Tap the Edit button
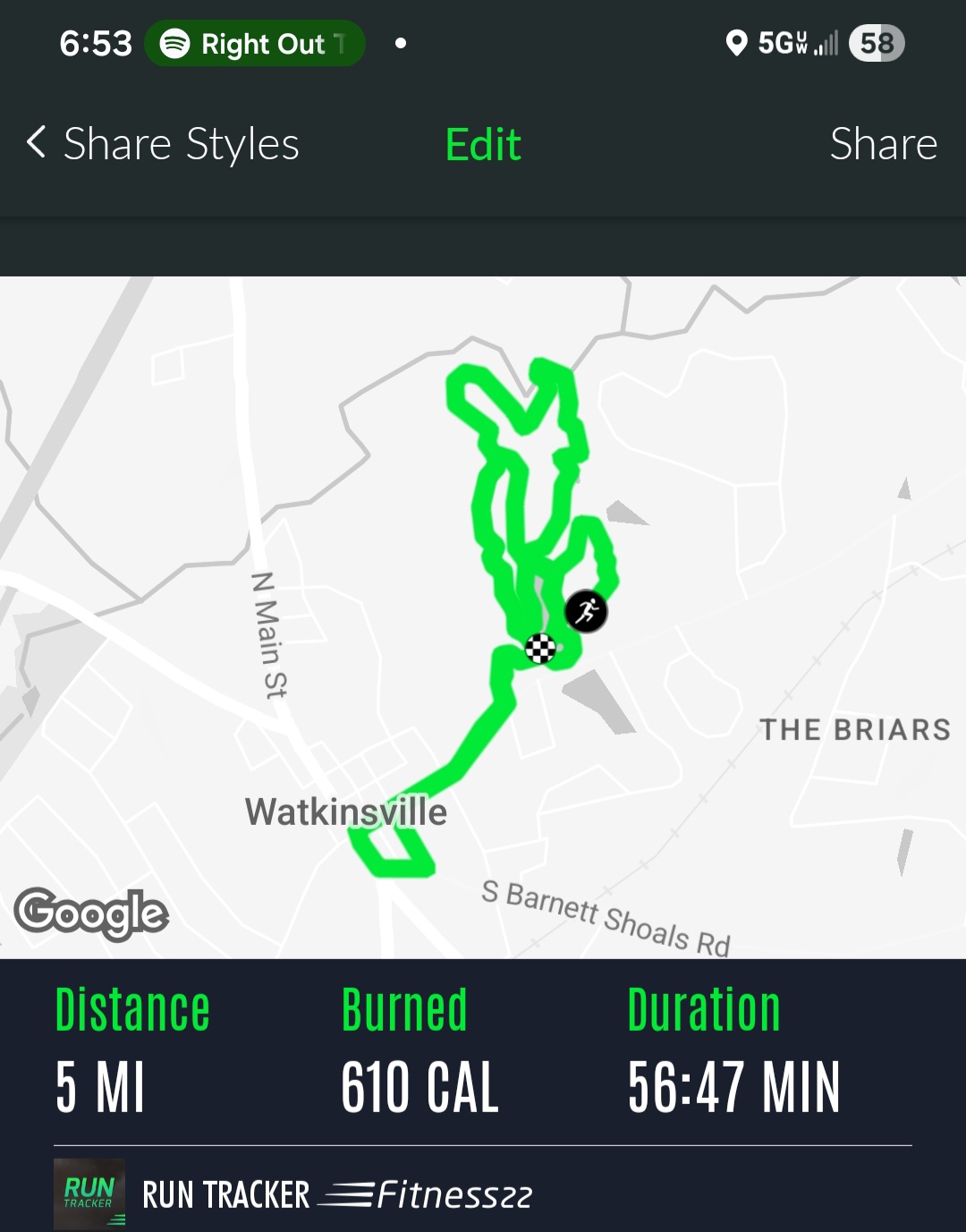The image size is (966, 1232). [483, 144]
